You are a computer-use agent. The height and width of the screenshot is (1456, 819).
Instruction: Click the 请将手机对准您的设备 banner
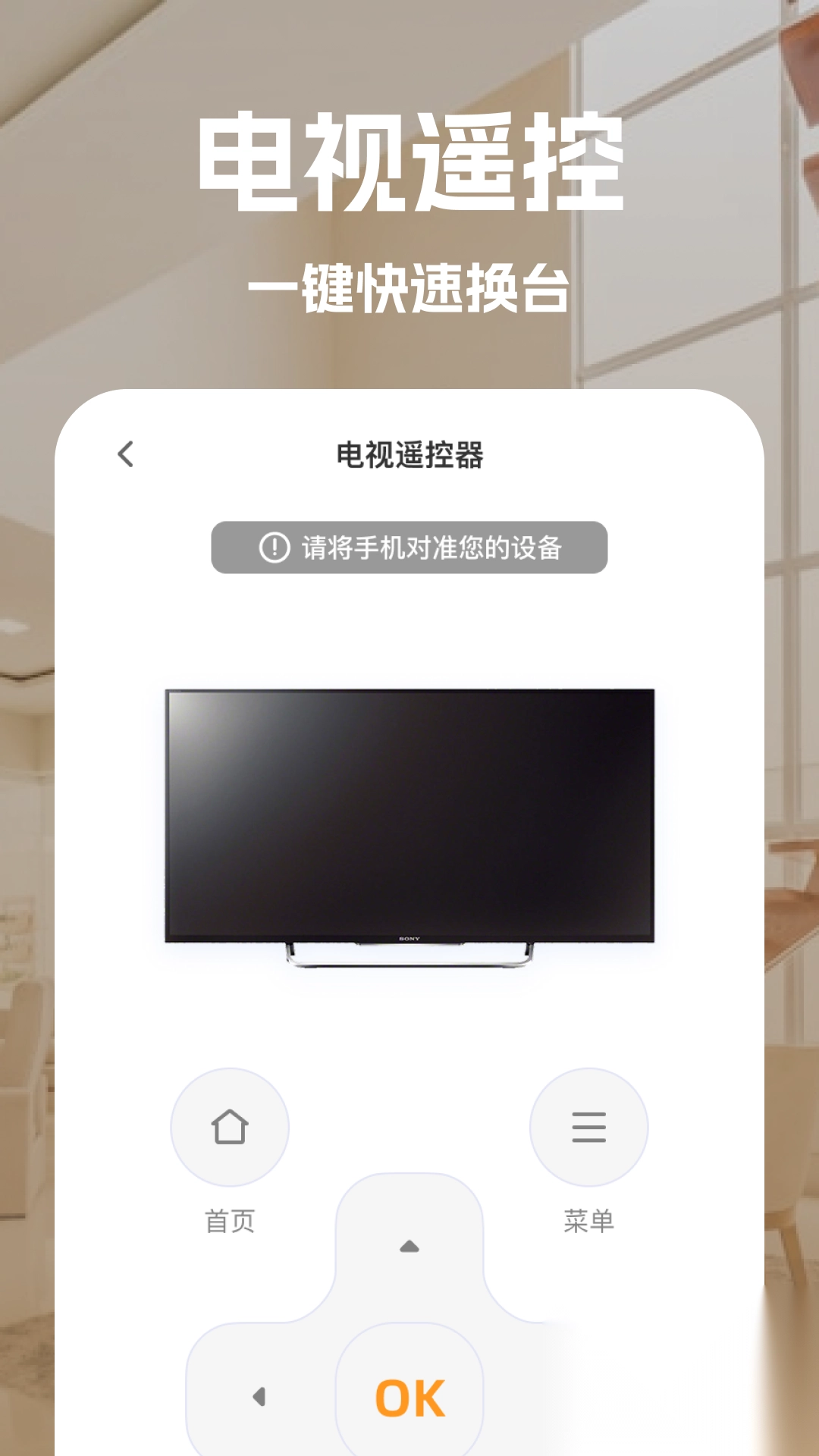[x=409, y=546]
